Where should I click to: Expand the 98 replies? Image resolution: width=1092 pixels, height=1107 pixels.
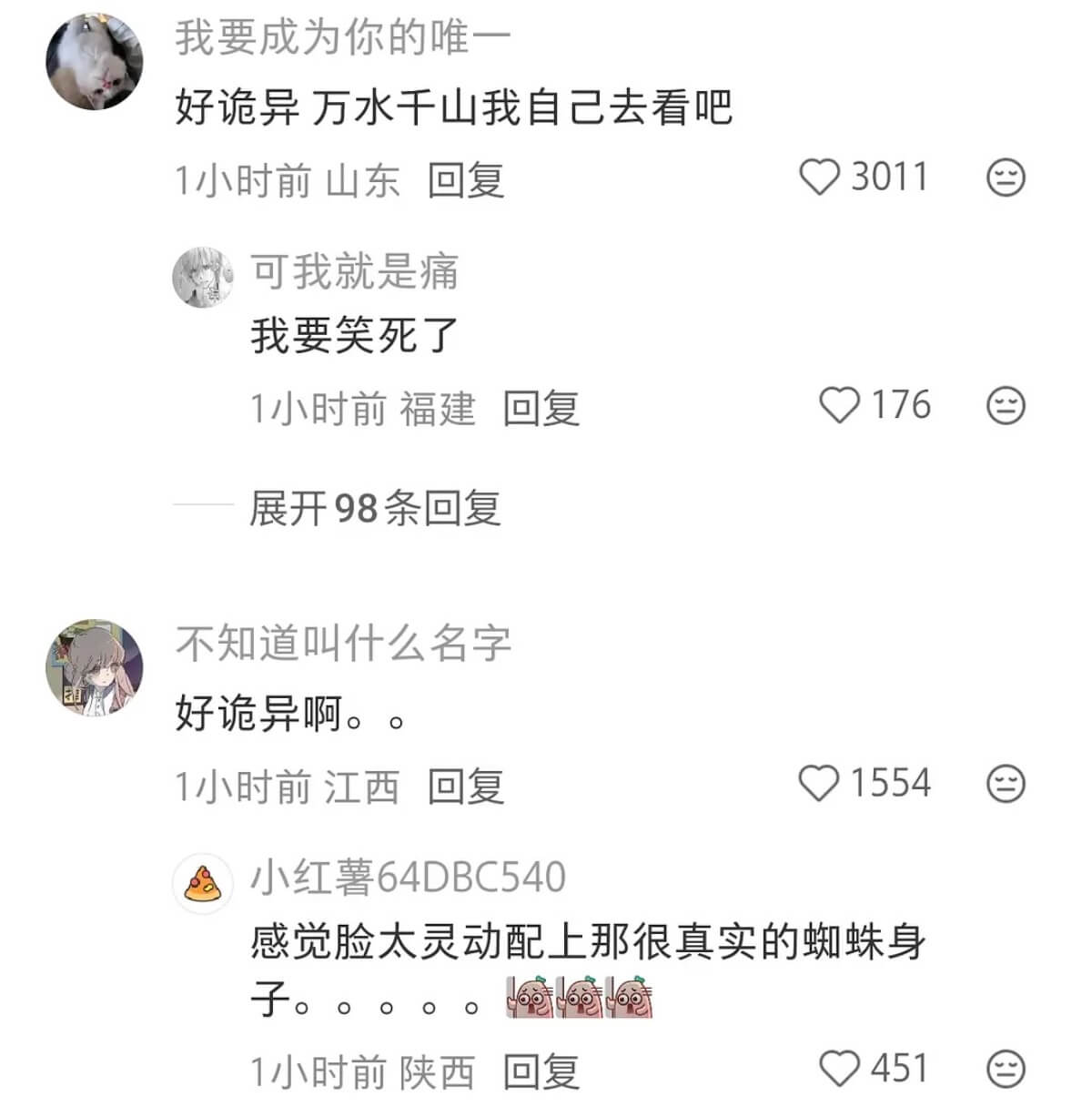(374, 507)
